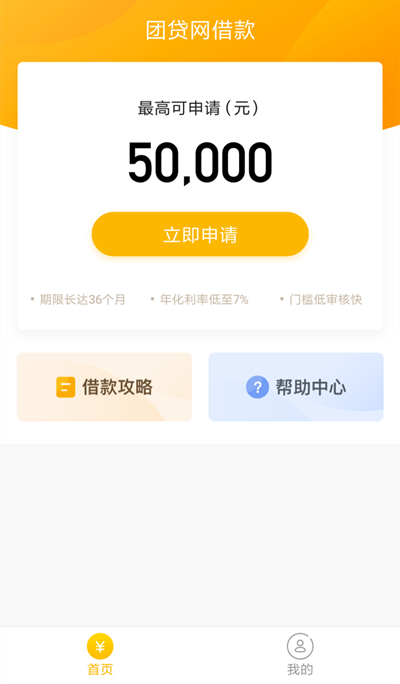Open the 帮助中心 help center card
The image size is (400, 684).
[x=296, y=387]
